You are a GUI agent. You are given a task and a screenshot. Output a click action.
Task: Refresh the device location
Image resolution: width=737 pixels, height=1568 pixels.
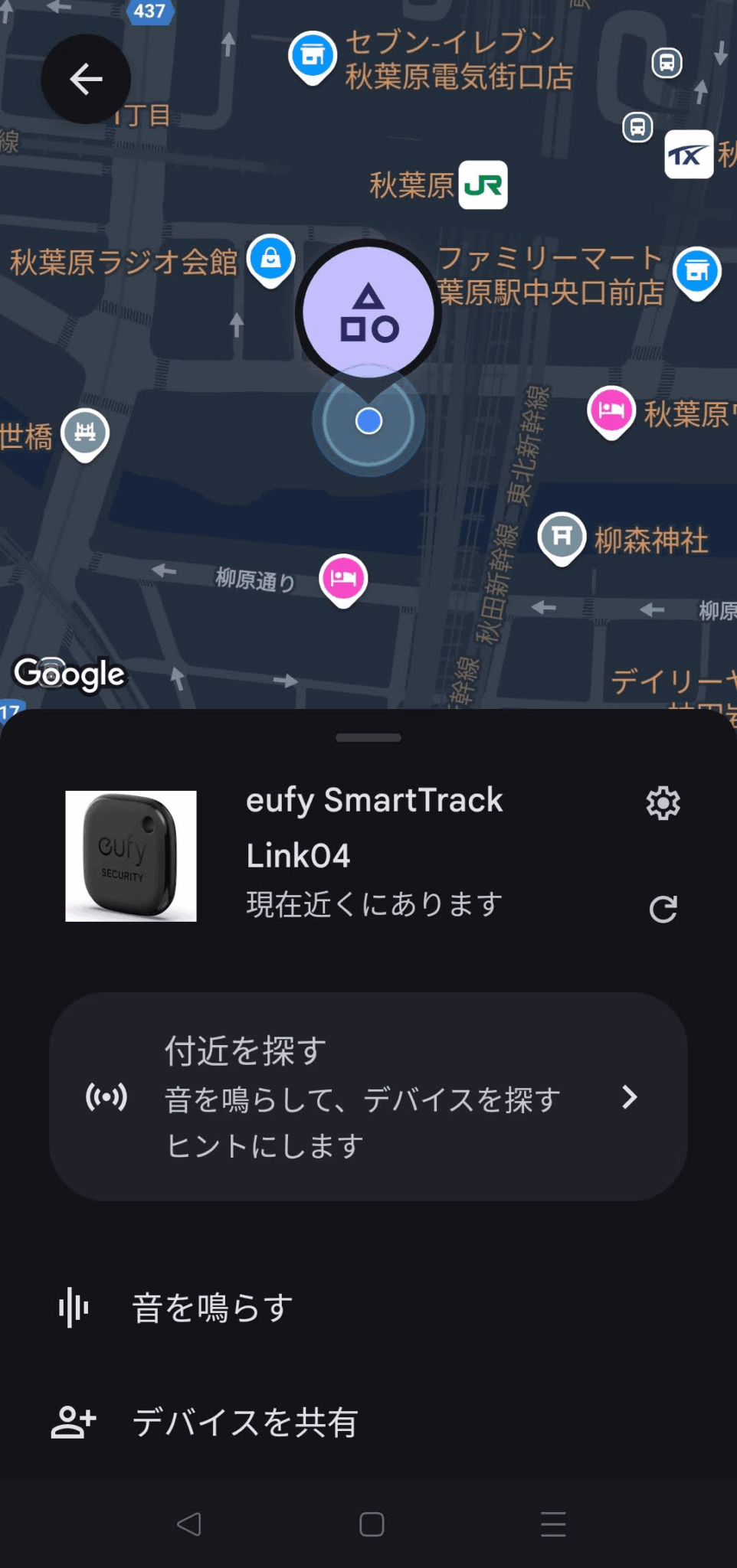(x=664, y=910)
